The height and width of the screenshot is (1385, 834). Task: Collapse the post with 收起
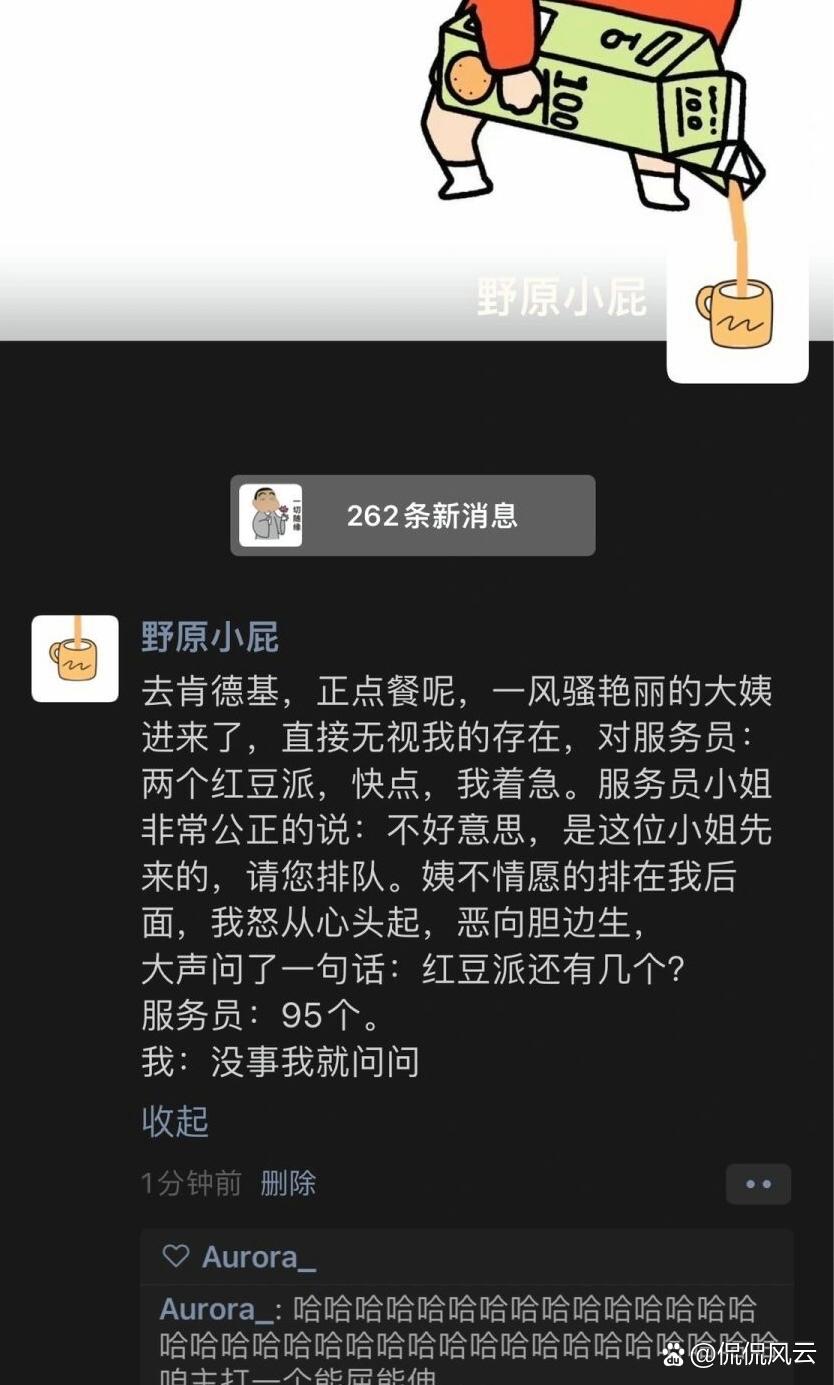(x=175, y=1121)
